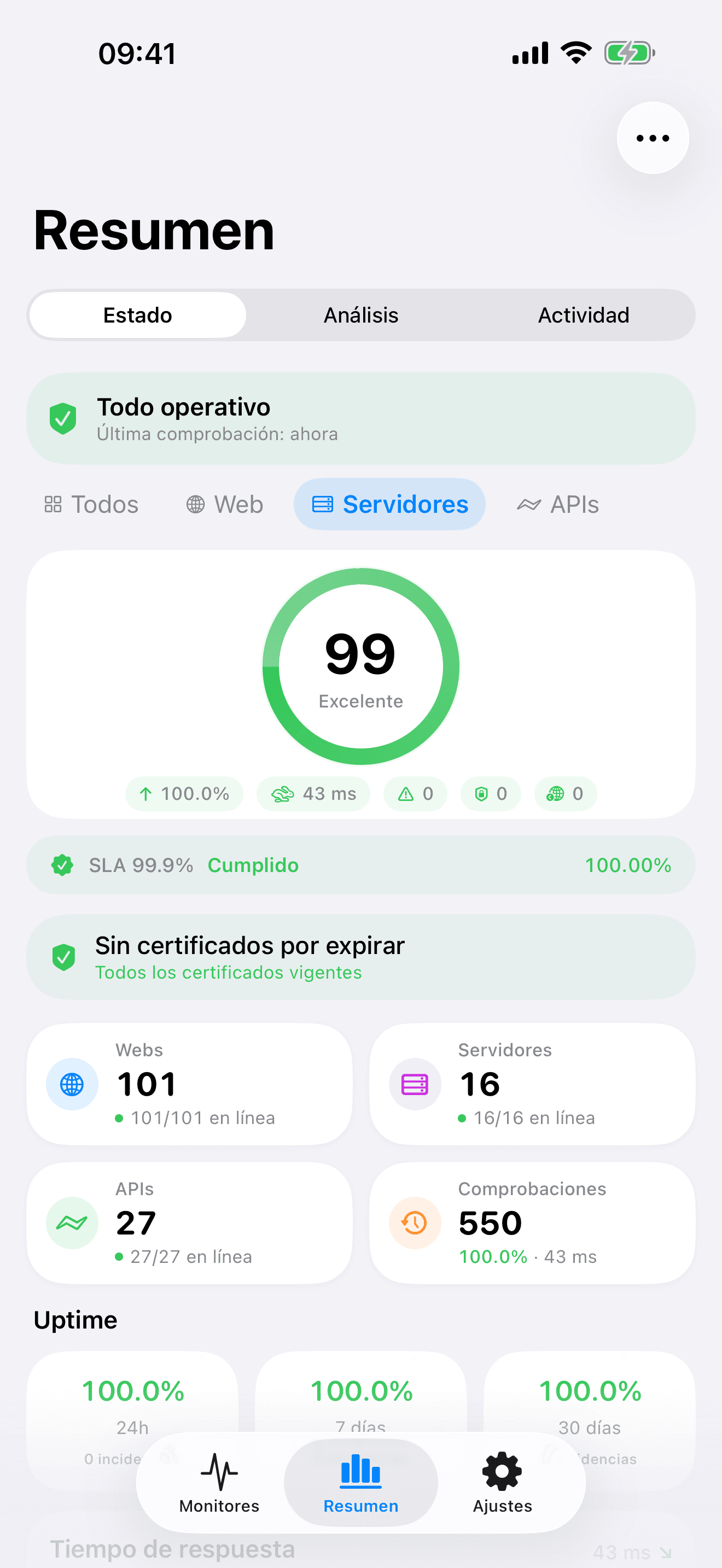Switch filter to Web
This screenshot has width=722, height=1568.
tap(223, 504)
